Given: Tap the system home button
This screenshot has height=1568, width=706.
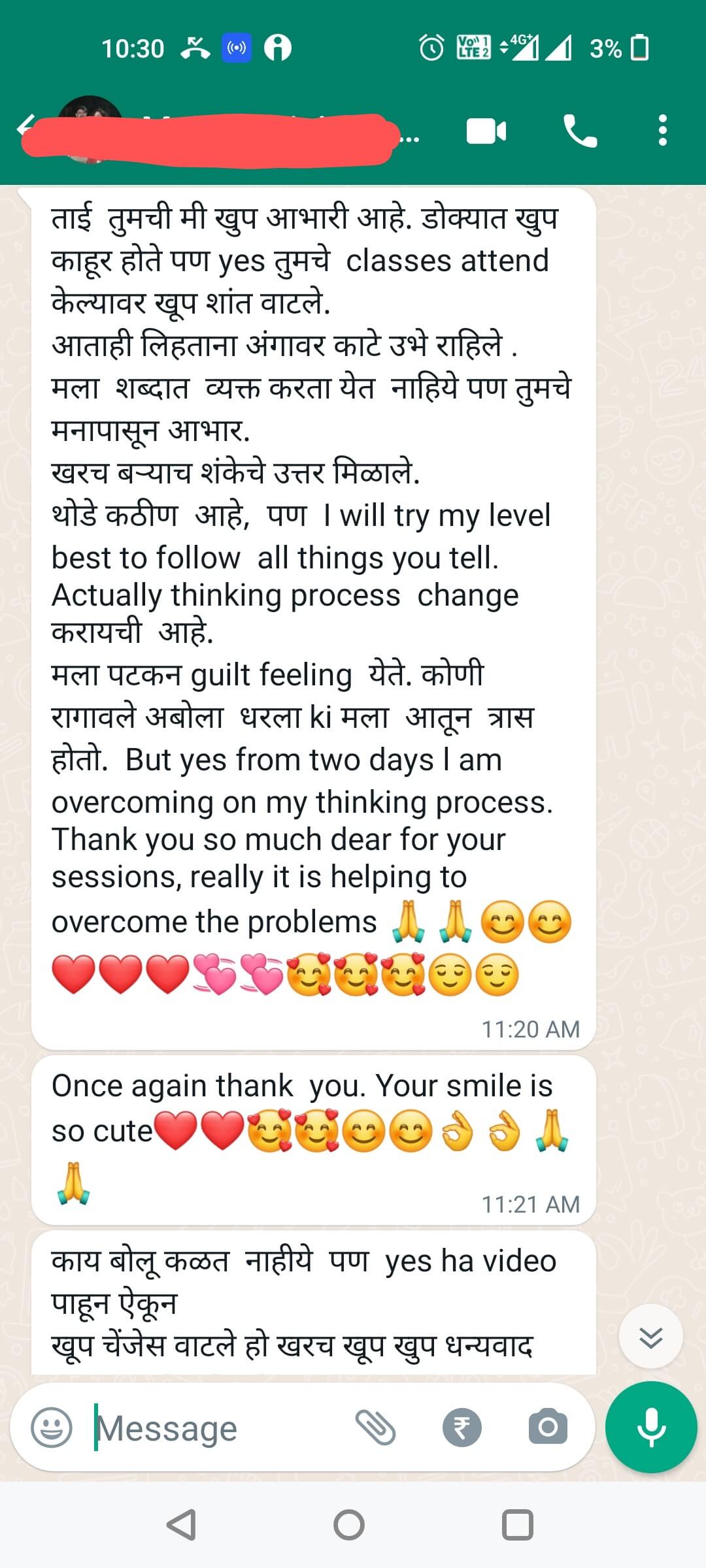Looking at the screenshot, I should [349, 1526].
